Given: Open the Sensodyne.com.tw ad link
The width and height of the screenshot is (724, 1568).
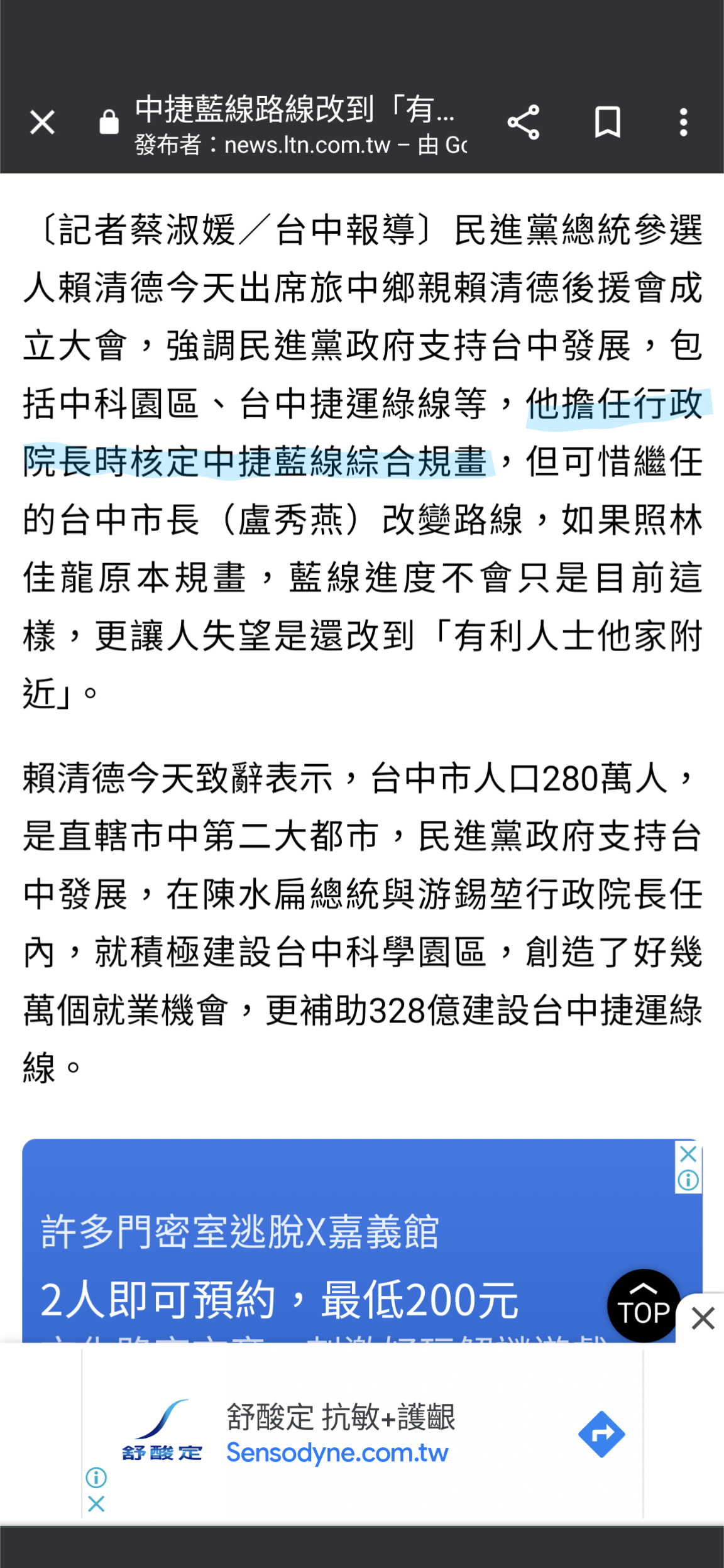Looking at the screenshot, I should pos(337,1452).
